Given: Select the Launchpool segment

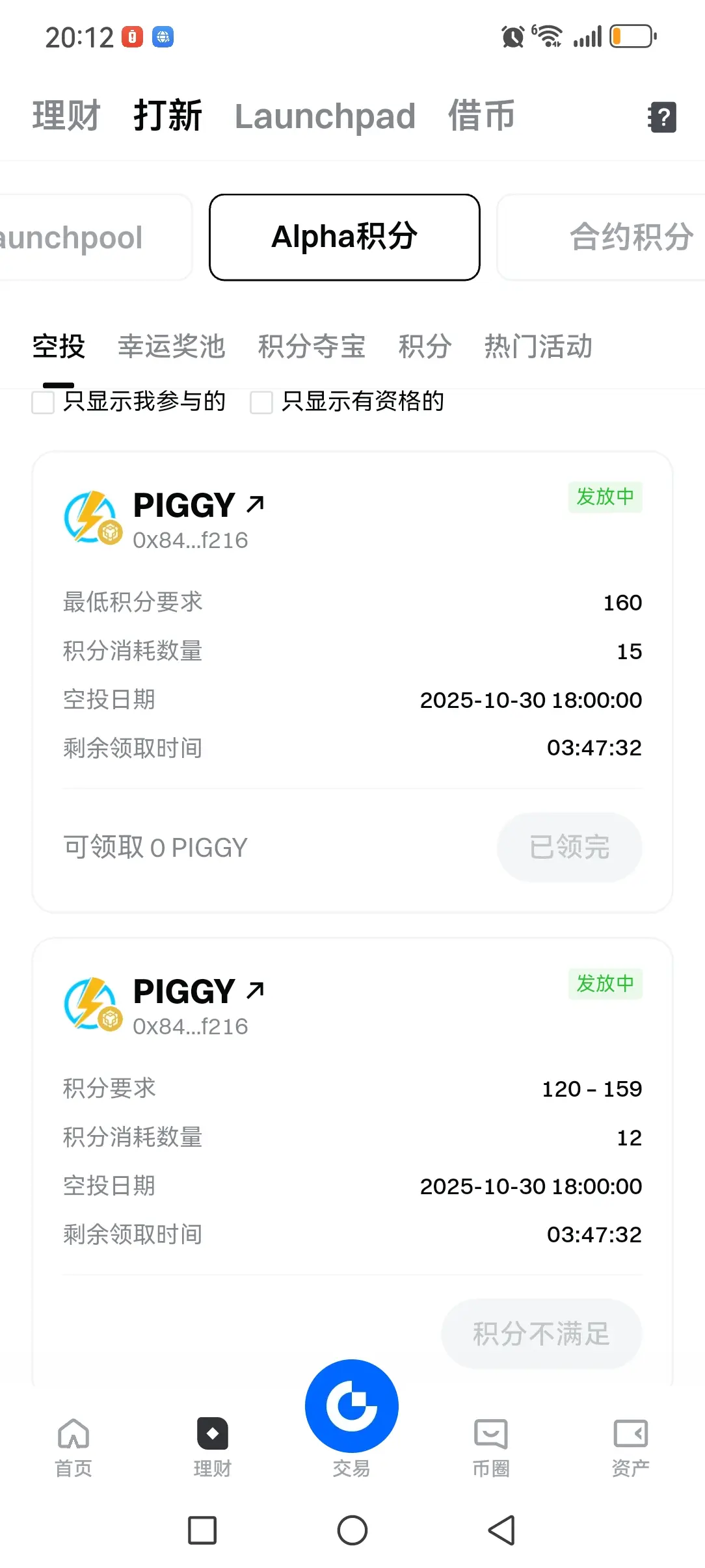Looking at the screenshot, I should point(91,237).
